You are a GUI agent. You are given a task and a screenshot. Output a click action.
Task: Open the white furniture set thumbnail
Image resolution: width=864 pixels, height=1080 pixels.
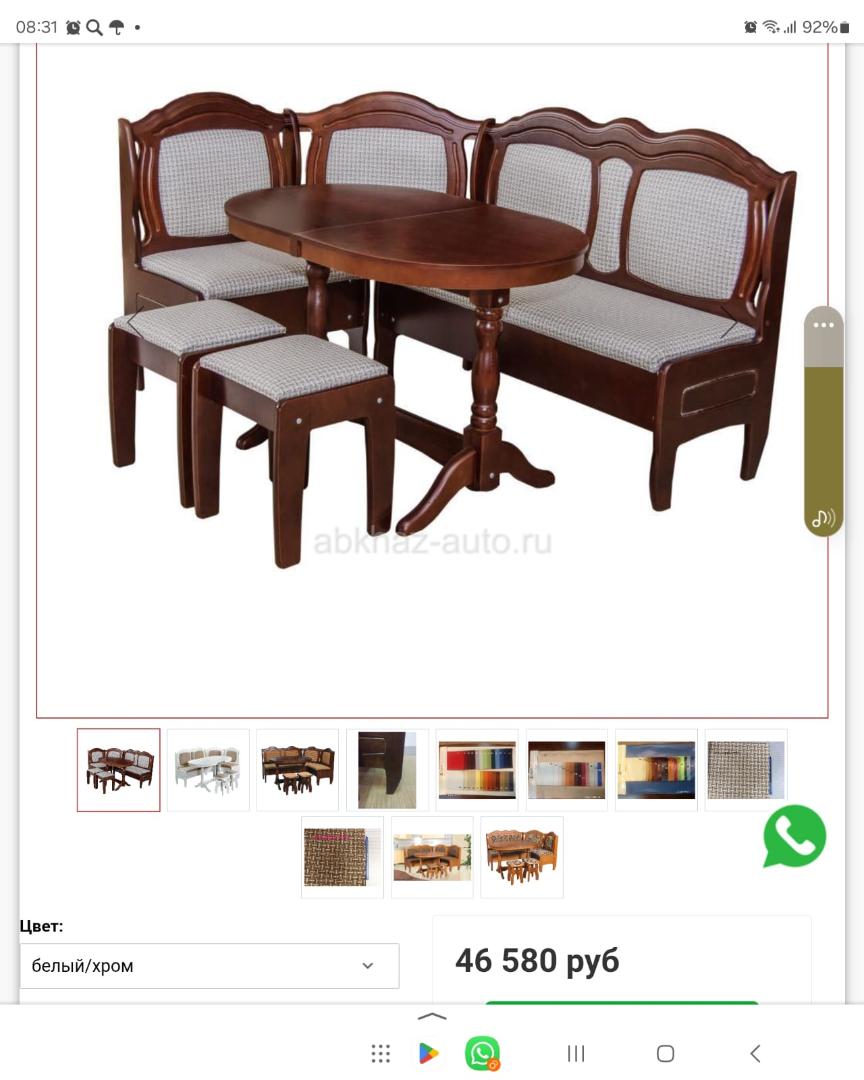tap(208, 769)
